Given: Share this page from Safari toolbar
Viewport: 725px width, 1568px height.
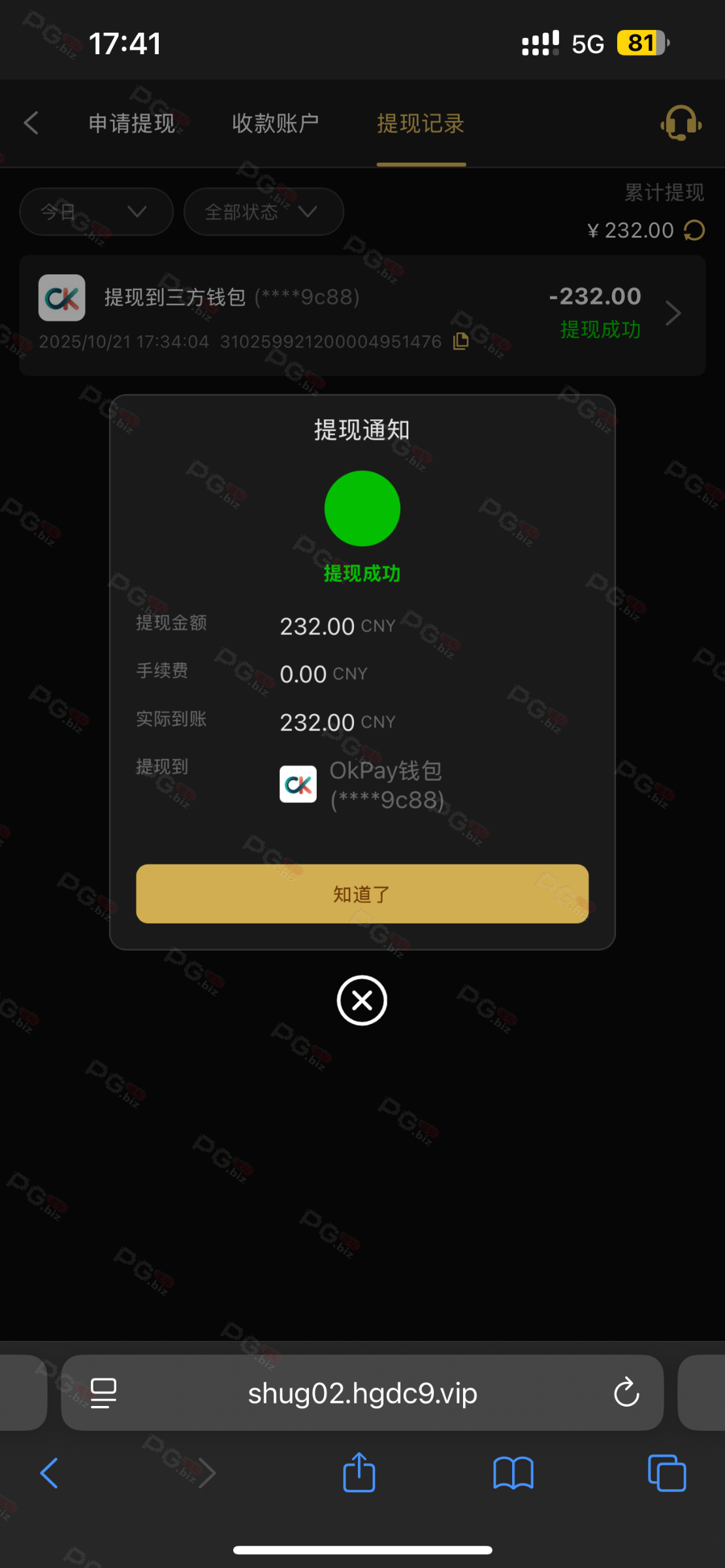Looking at the screenshot, I should 359,1473.
